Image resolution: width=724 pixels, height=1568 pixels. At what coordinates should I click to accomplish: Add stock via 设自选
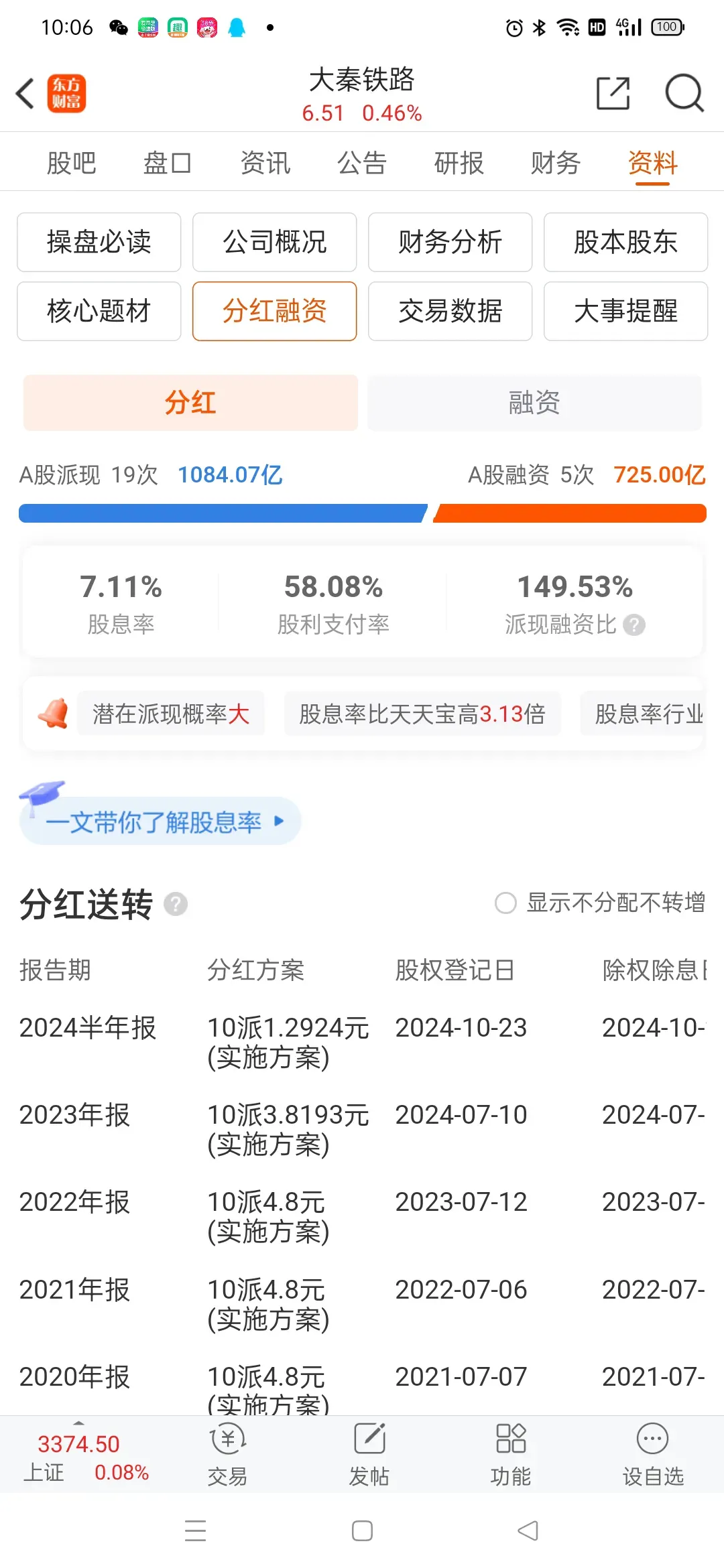click(653, 1454)
